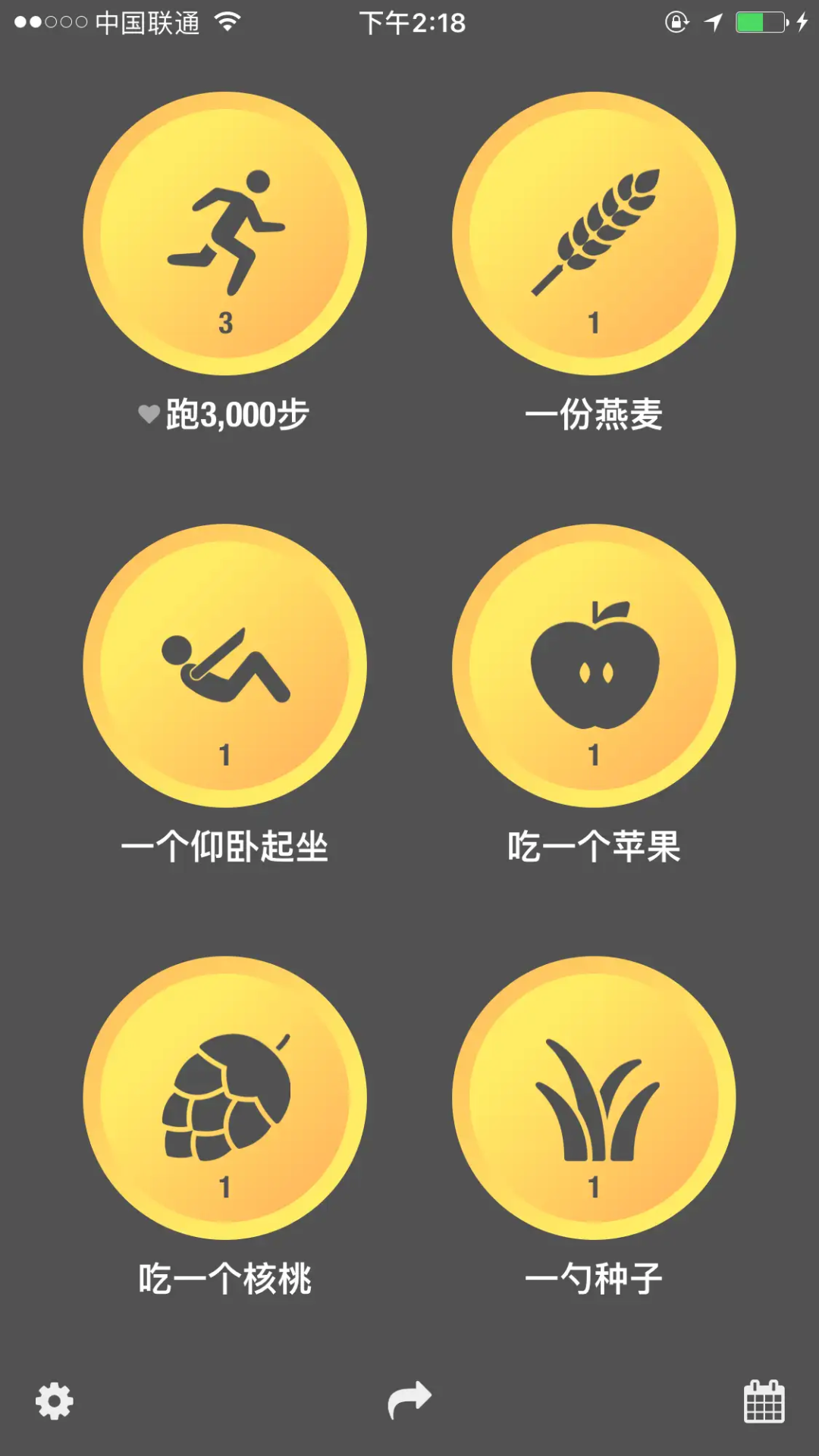Open the settings gear

pos(55,1401)
